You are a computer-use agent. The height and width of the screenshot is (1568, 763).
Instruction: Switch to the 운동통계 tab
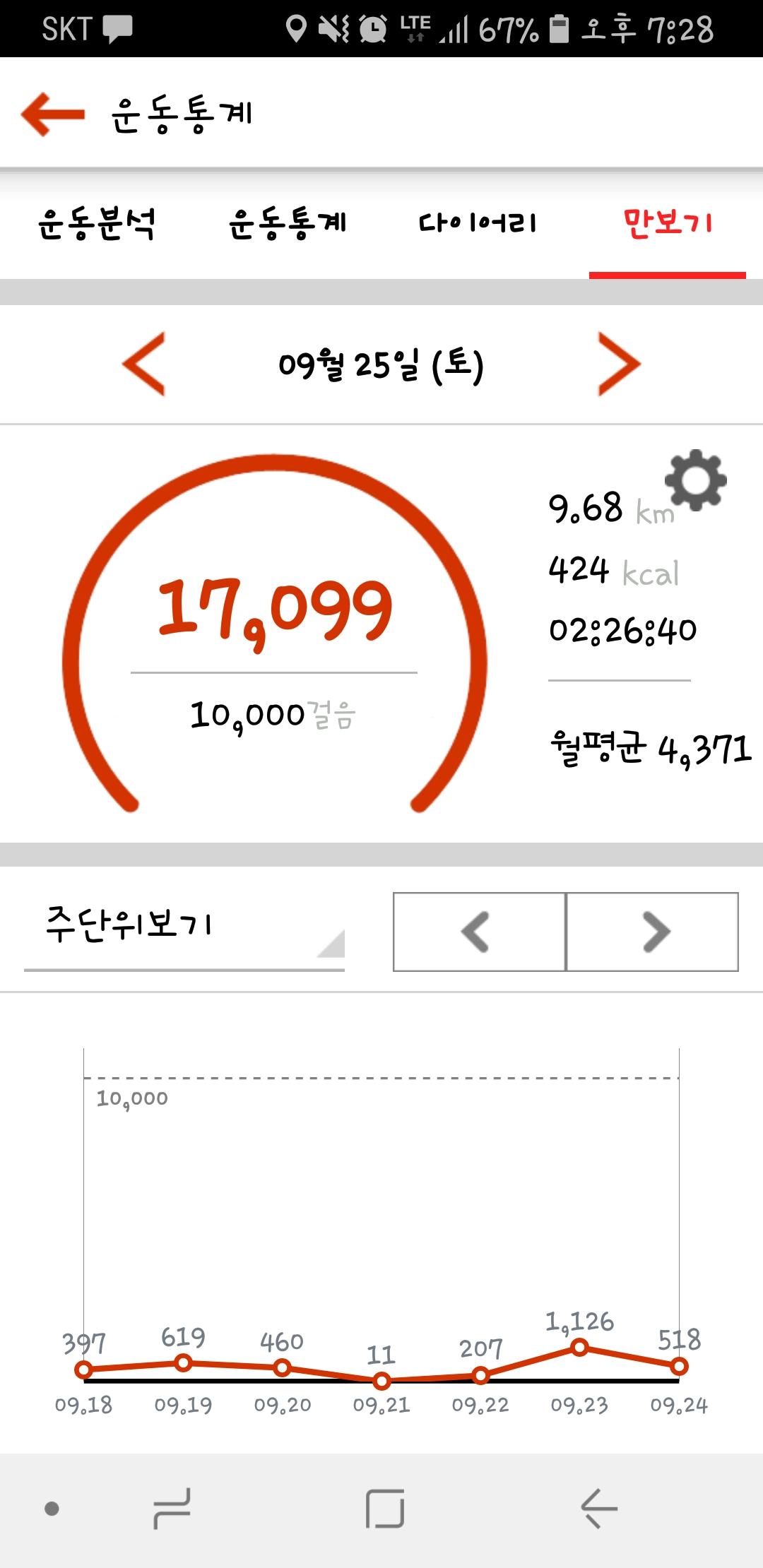(x=288, y=224)
